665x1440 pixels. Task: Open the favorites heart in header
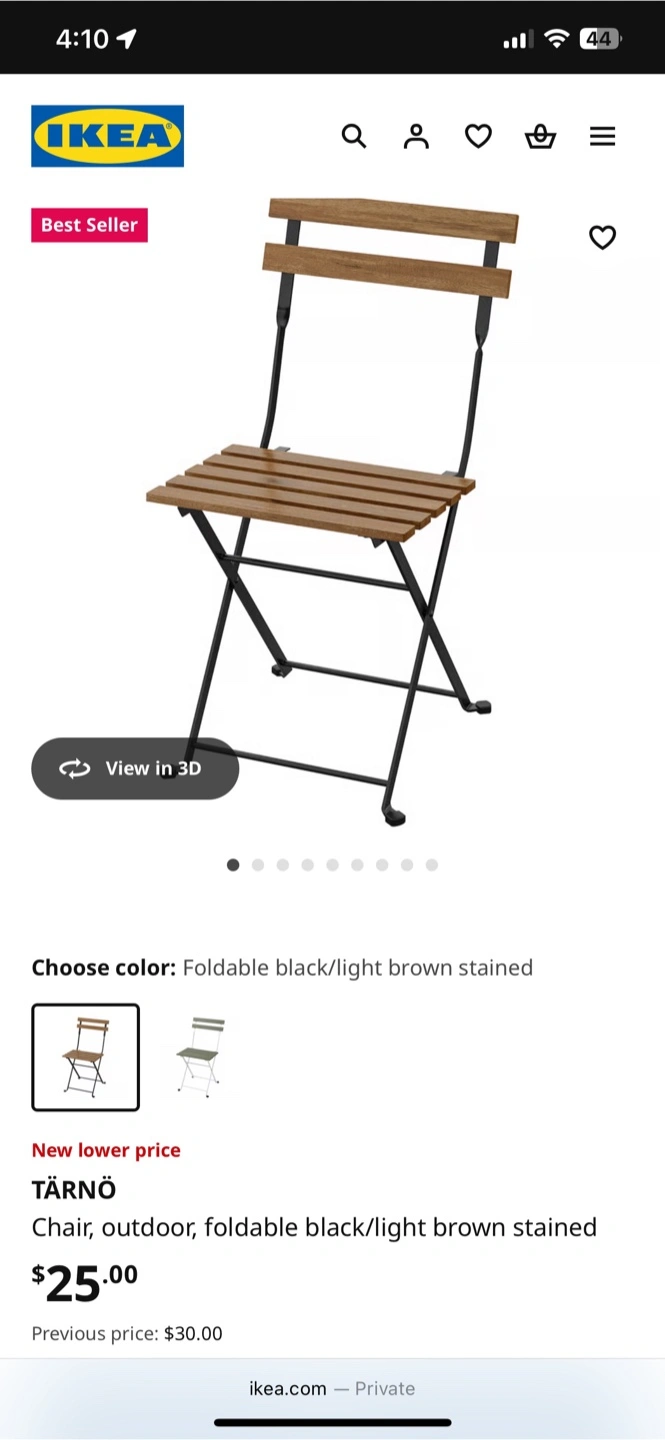pyautogui.click(x=478, y=136)
